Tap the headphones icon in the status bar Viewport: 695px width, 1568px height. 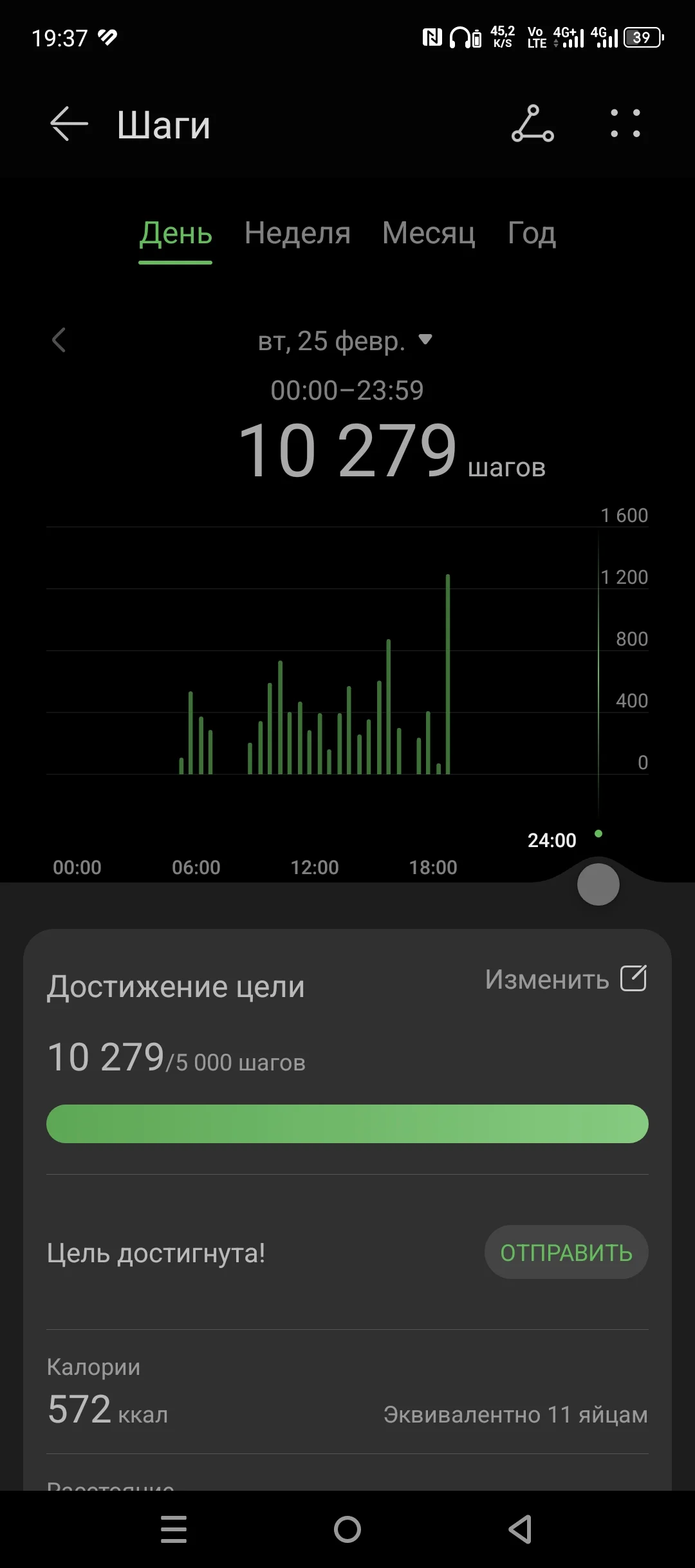tap(460, 37)
